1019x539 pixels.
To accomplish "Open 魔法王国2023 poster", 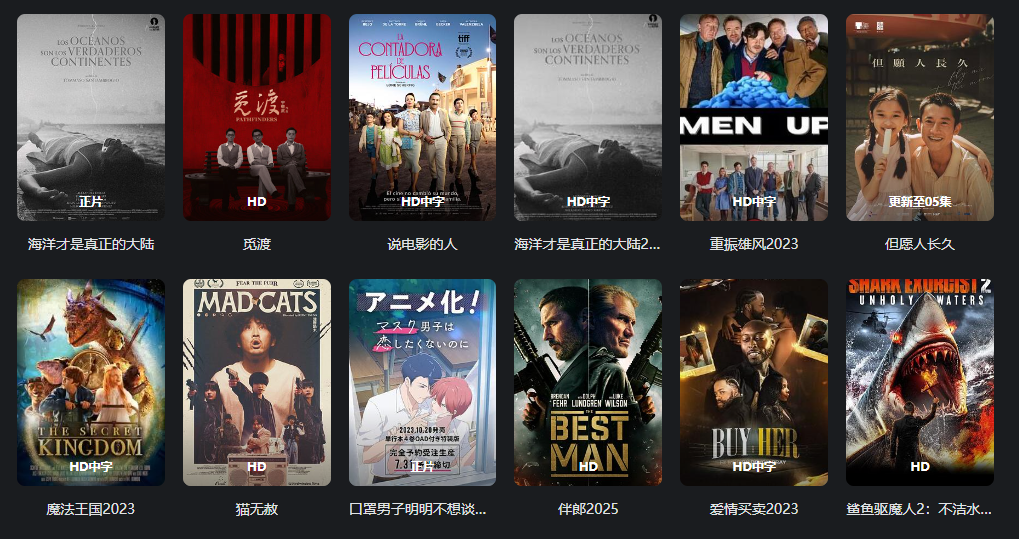I will coord(91,382).
